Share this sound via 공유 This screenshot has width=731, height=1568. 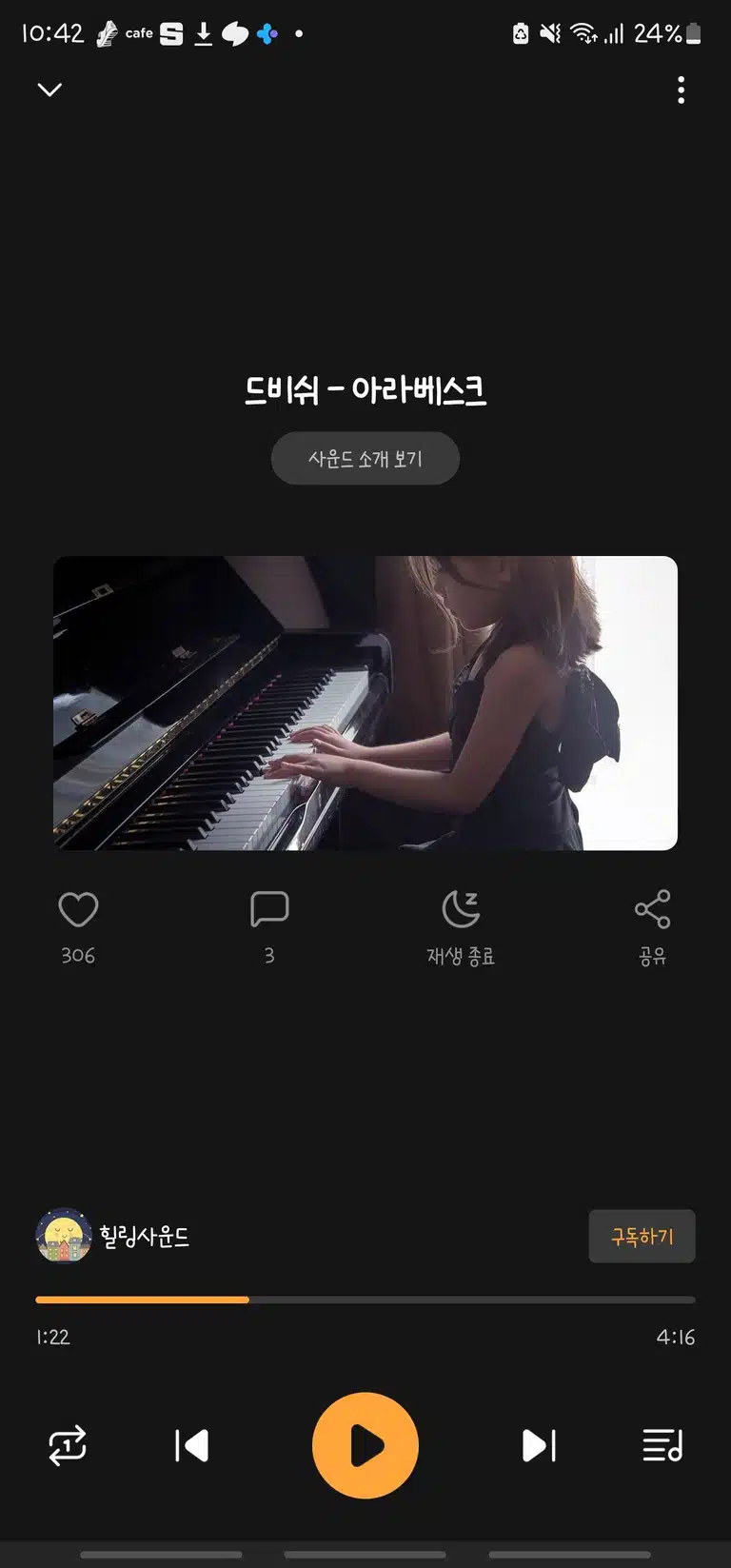click(652, 927)
